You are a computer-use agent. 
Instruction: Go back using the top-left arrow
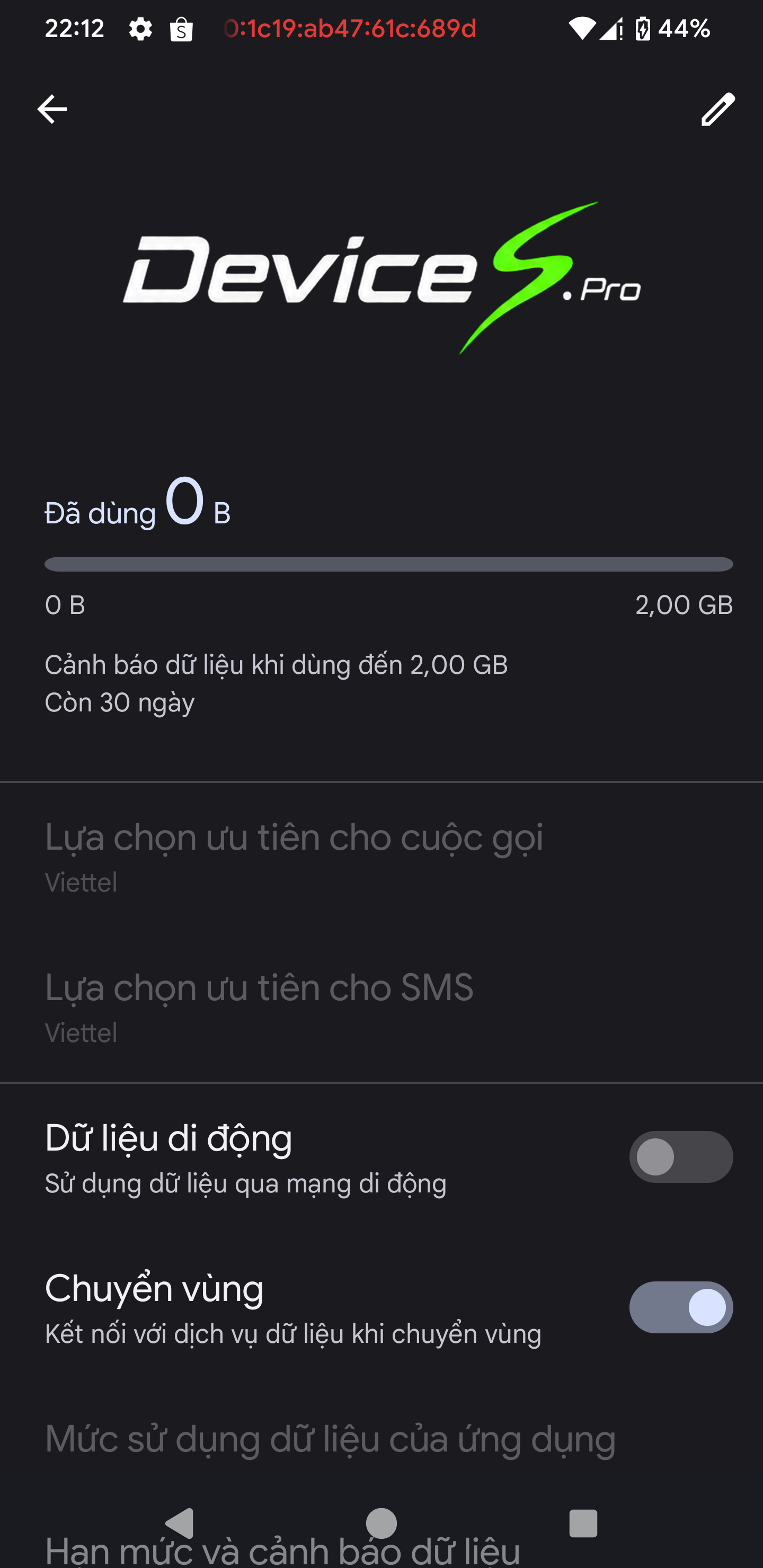coord(52,110)
